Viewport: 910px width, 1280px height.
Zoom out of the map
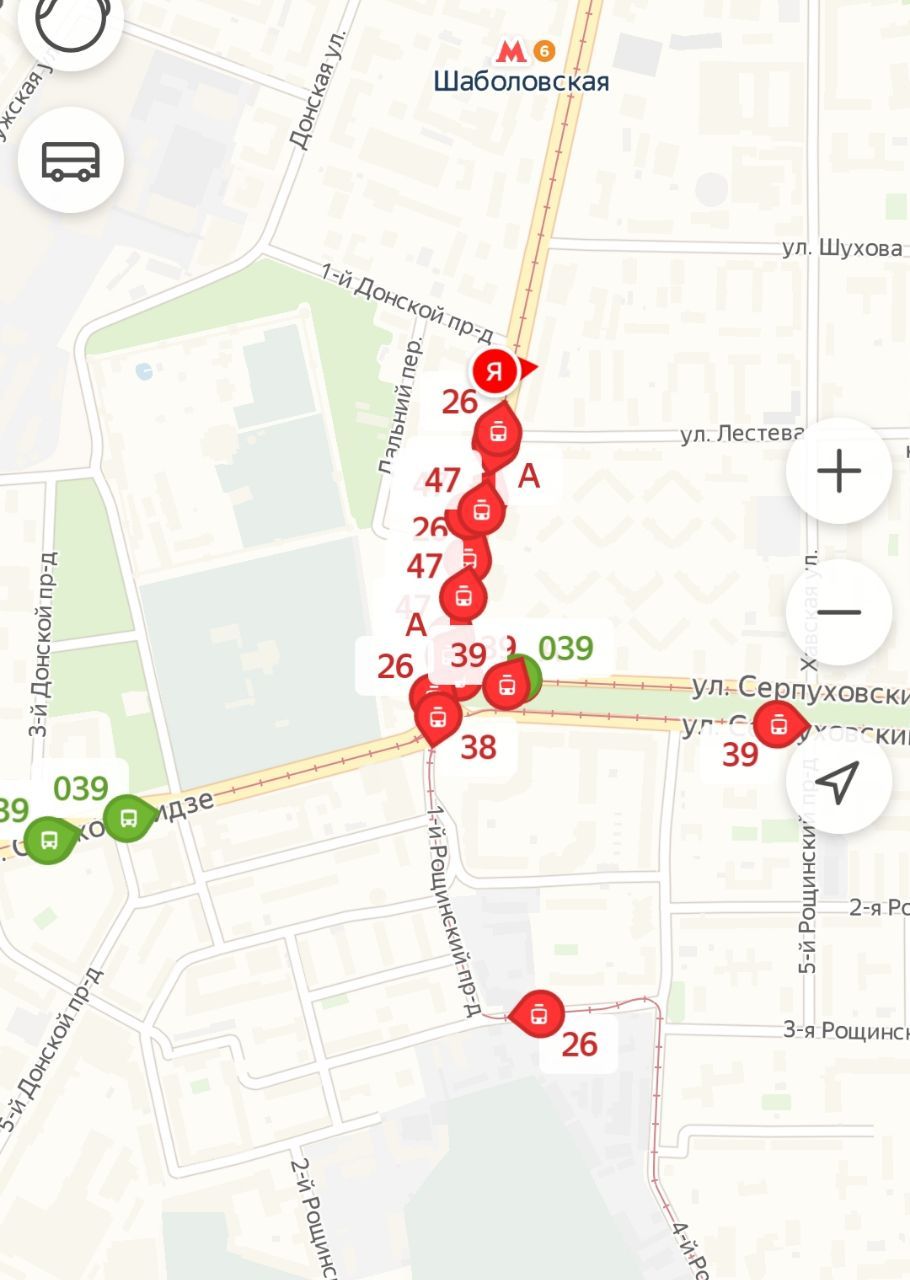[x=838, y=612]
